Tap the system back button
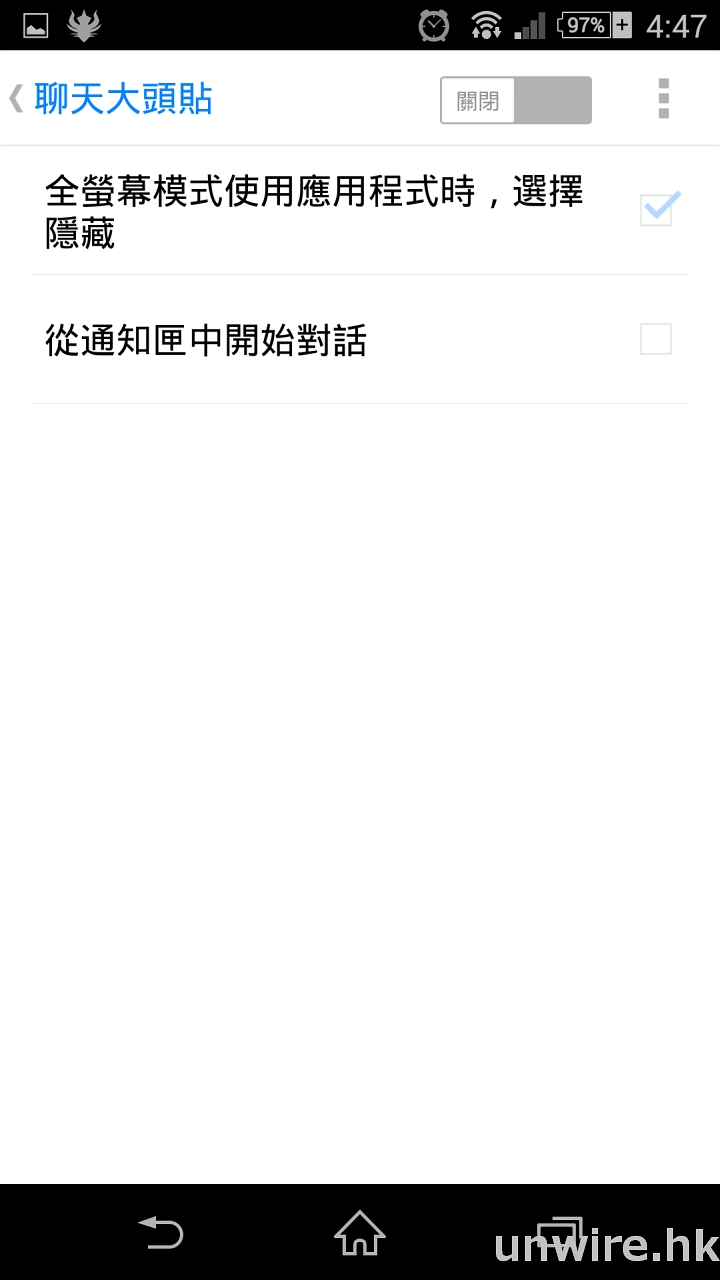This screenshot has width=720, height=1280. (x=161, y=1233)
